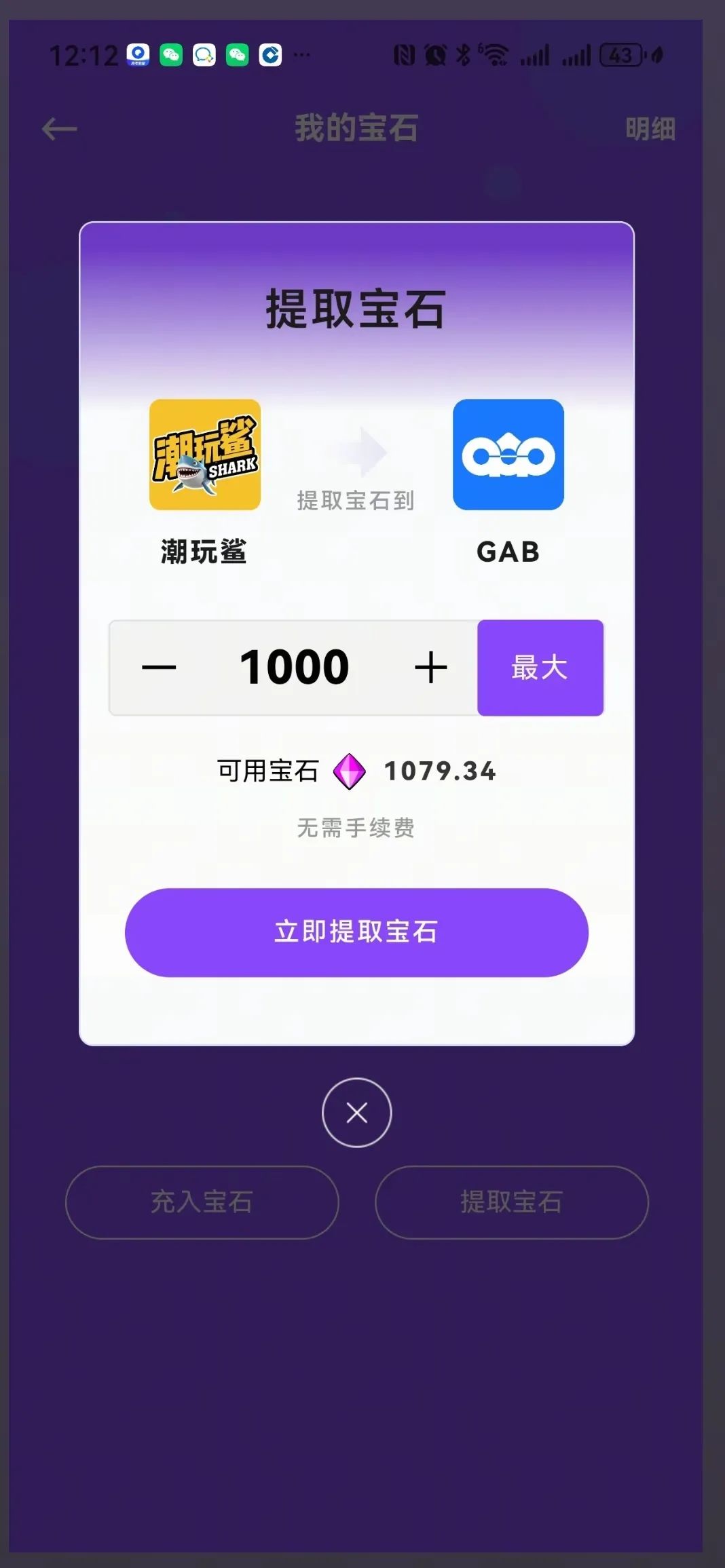
Task: Tap the 充入宝石 button
Action: (202, 1202)
